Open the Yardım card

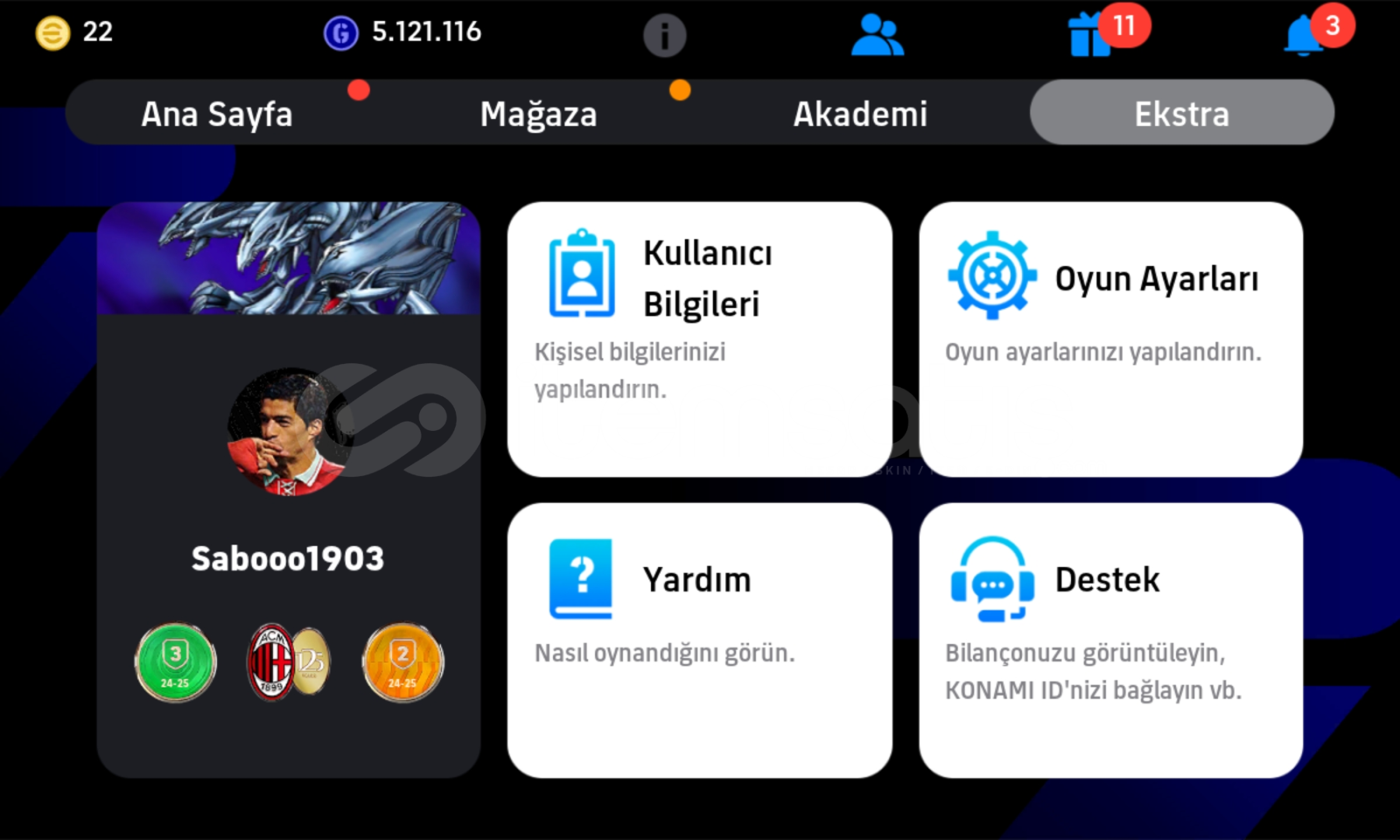pyautogui.click(x=699, y=639)
